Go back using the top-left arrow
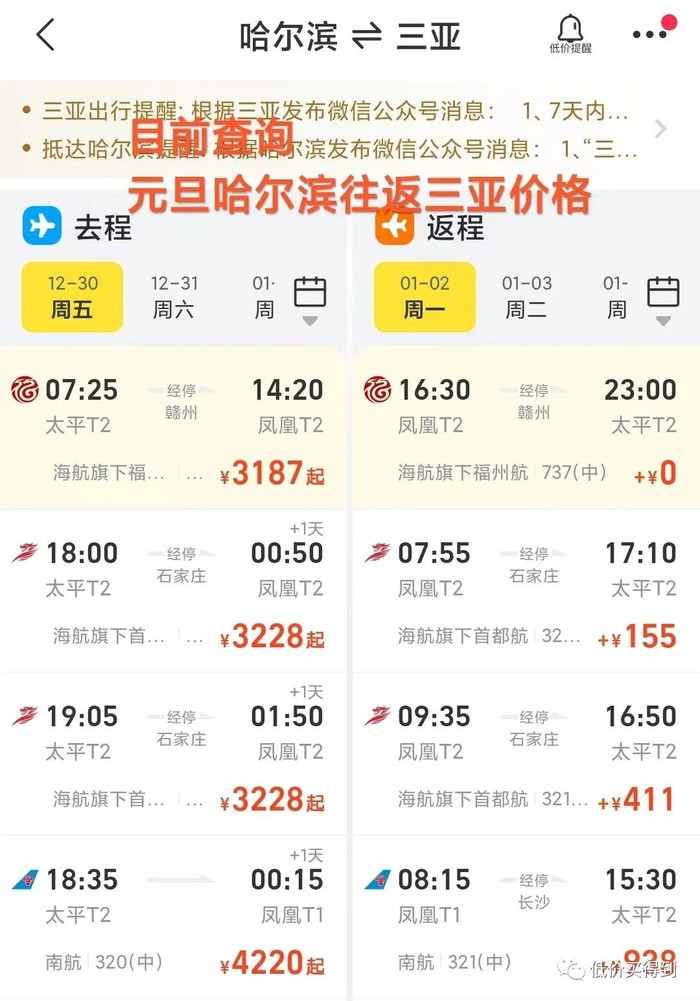The image size is (700, 1001). point(45,36)
